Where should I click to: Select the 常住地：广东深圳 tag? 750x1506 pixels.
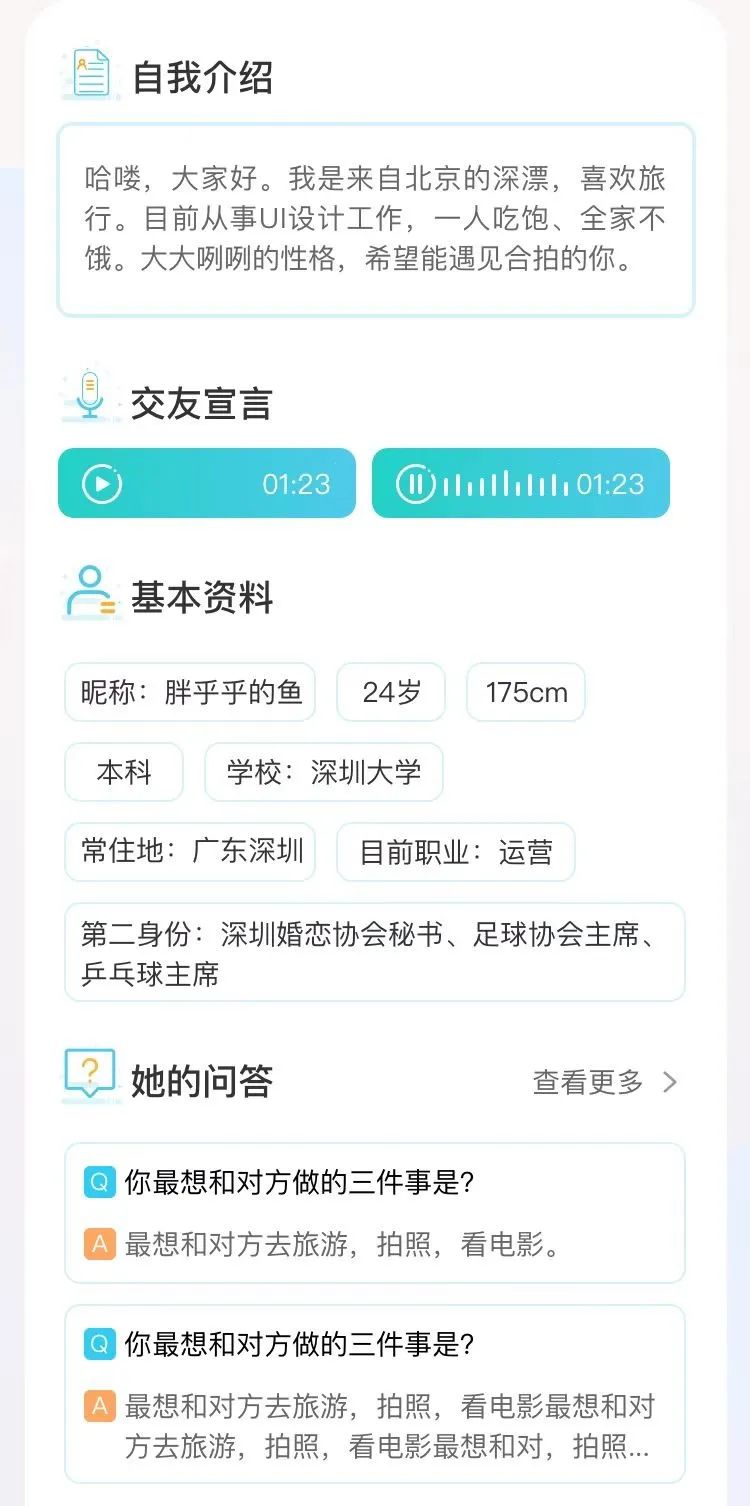[189, 852]
